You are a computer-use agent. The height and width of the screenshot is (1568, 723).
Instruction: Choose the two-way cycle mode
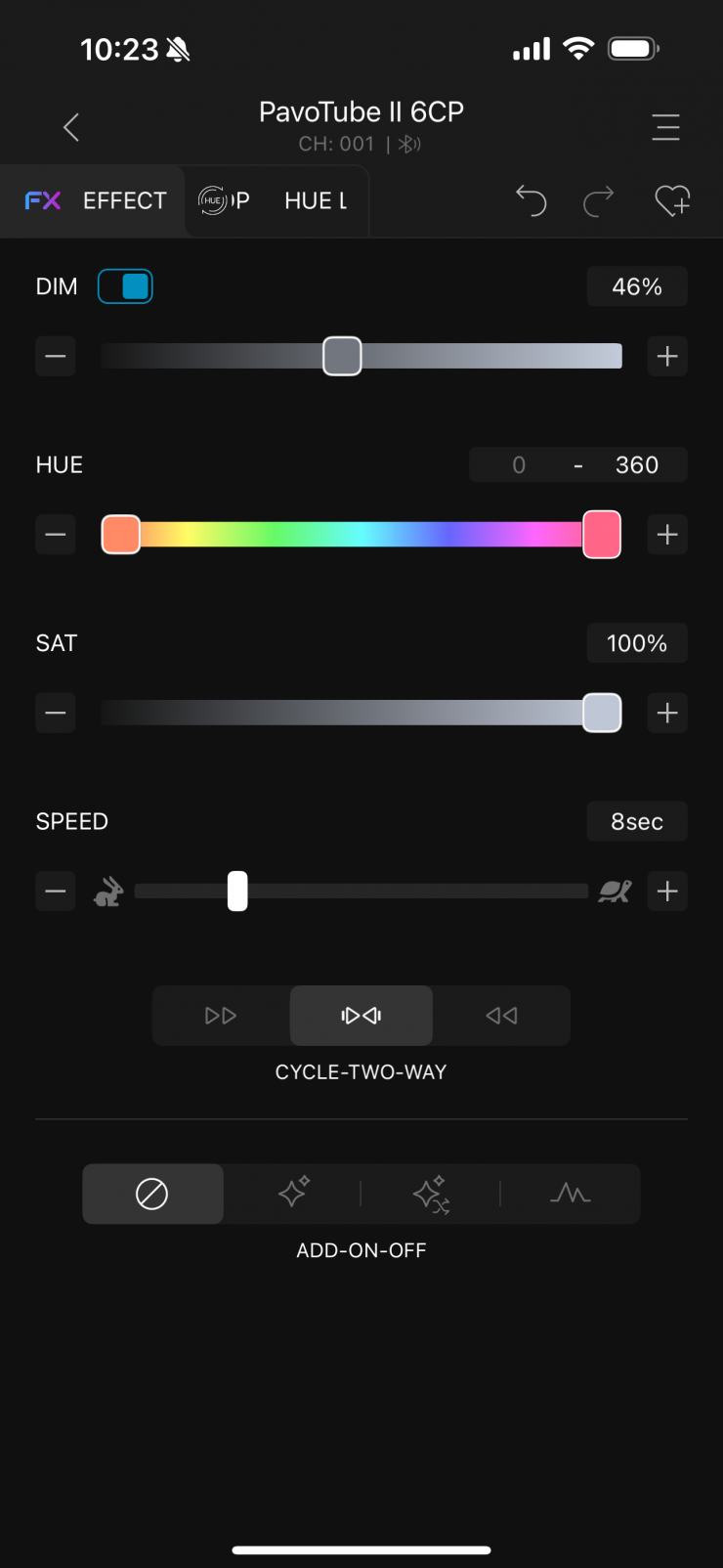click(361, 1016)
